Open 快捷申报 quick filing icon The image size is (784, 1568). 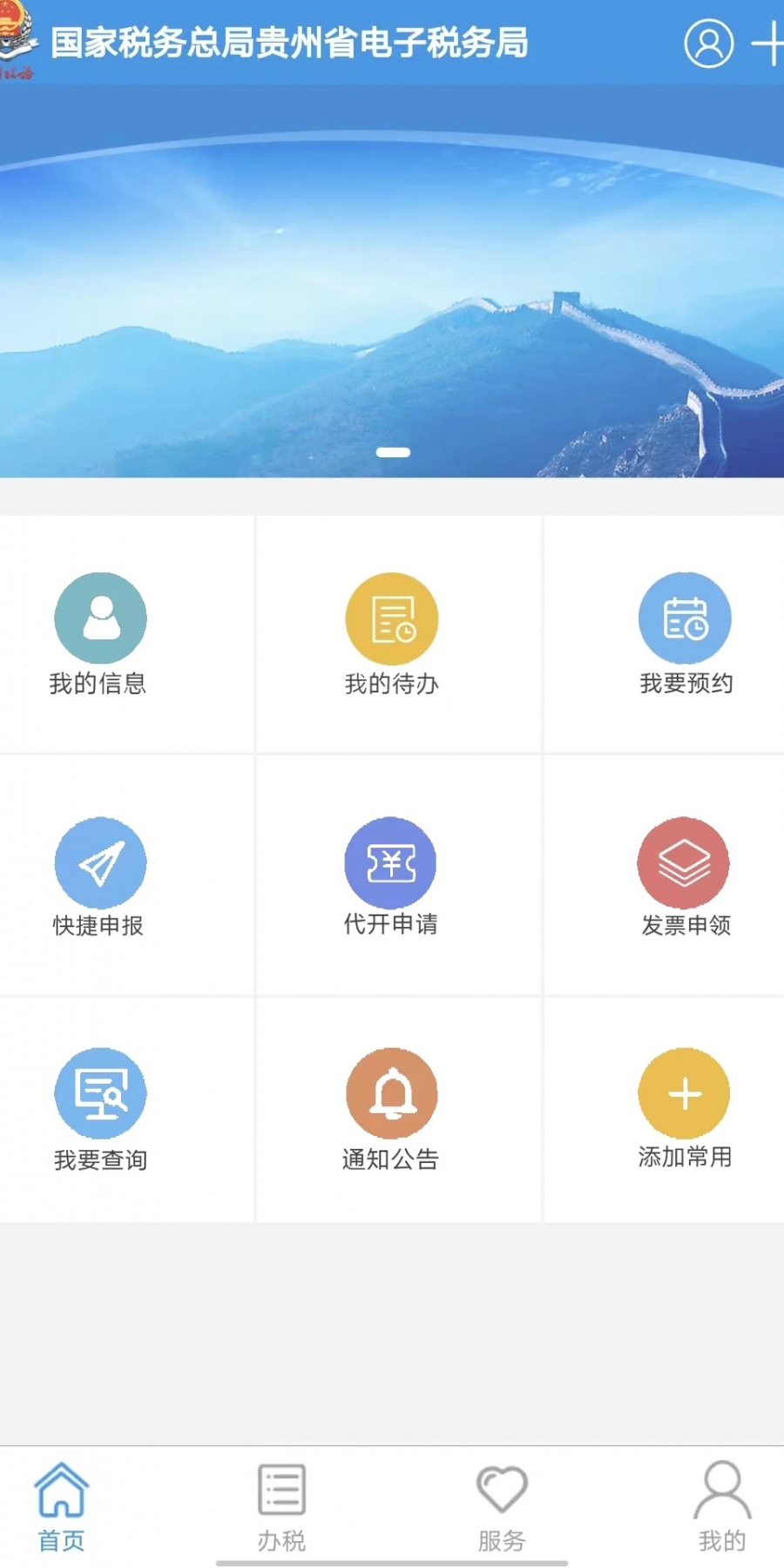pyautogui.click(x=100, y=862)
